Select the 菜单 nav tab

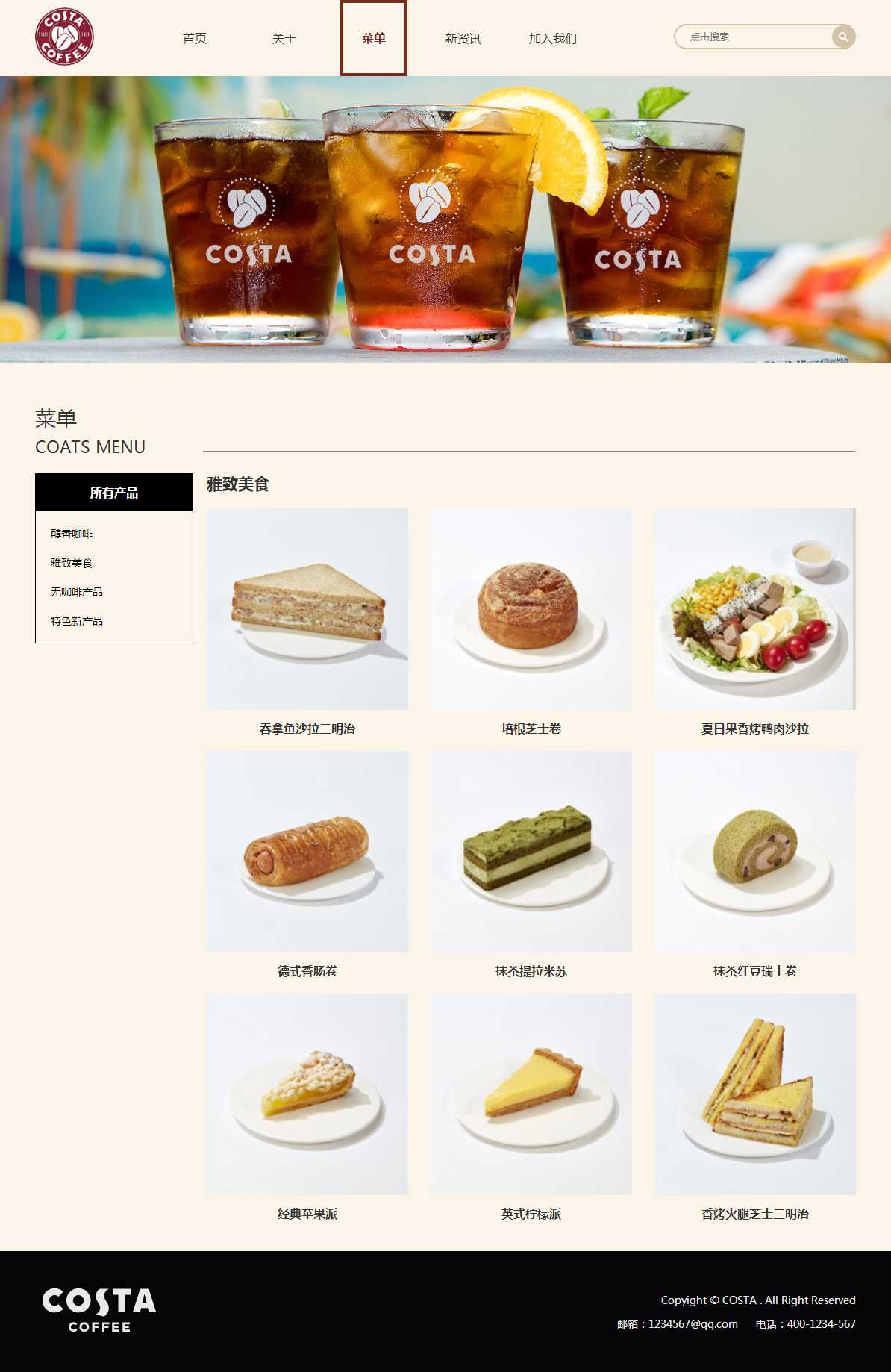(374, 39)
